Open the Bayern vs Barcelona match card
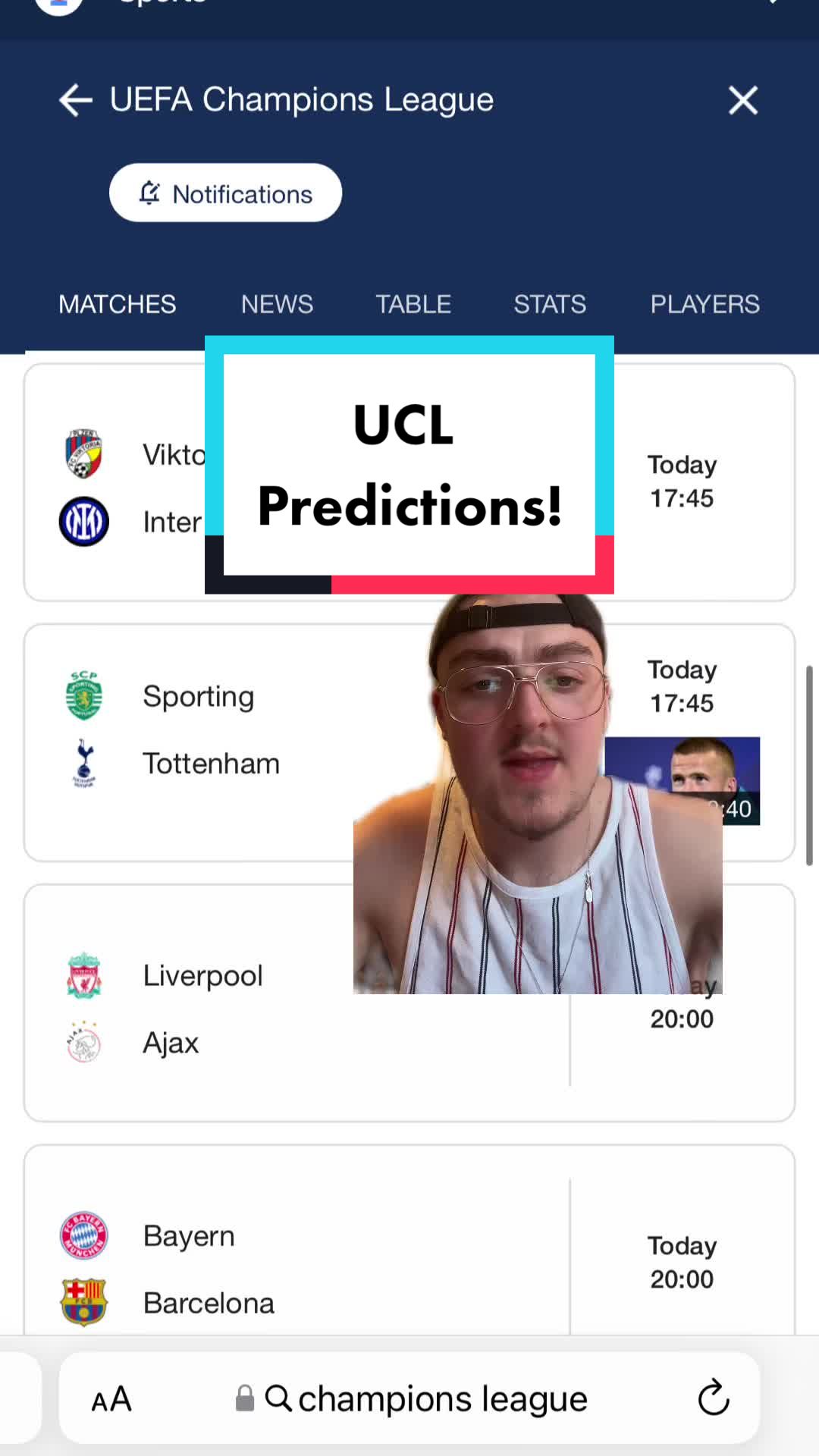 [409, 1244]
